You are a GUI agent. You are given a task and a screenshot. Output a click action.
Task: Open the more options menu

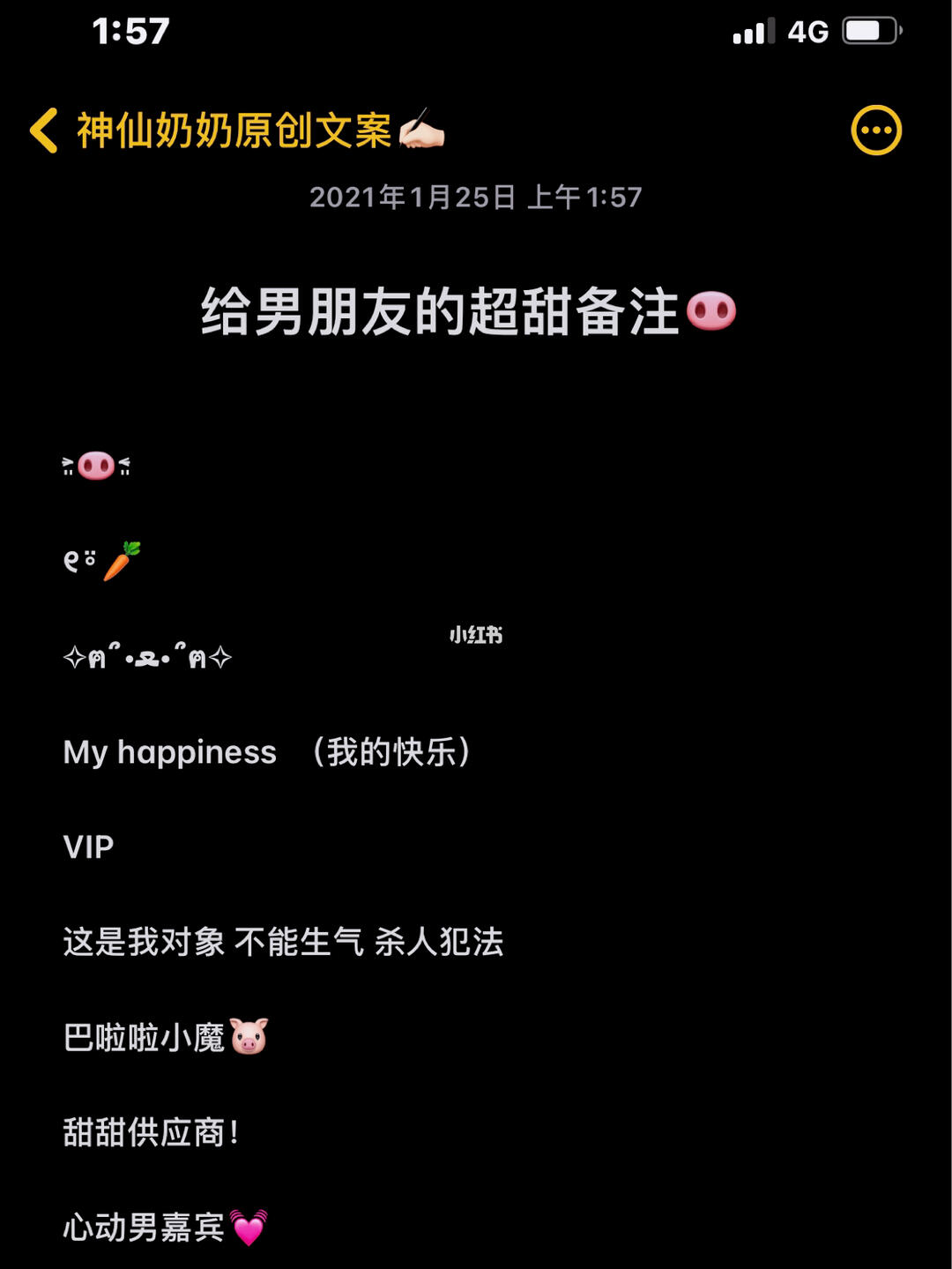point(875,131)
